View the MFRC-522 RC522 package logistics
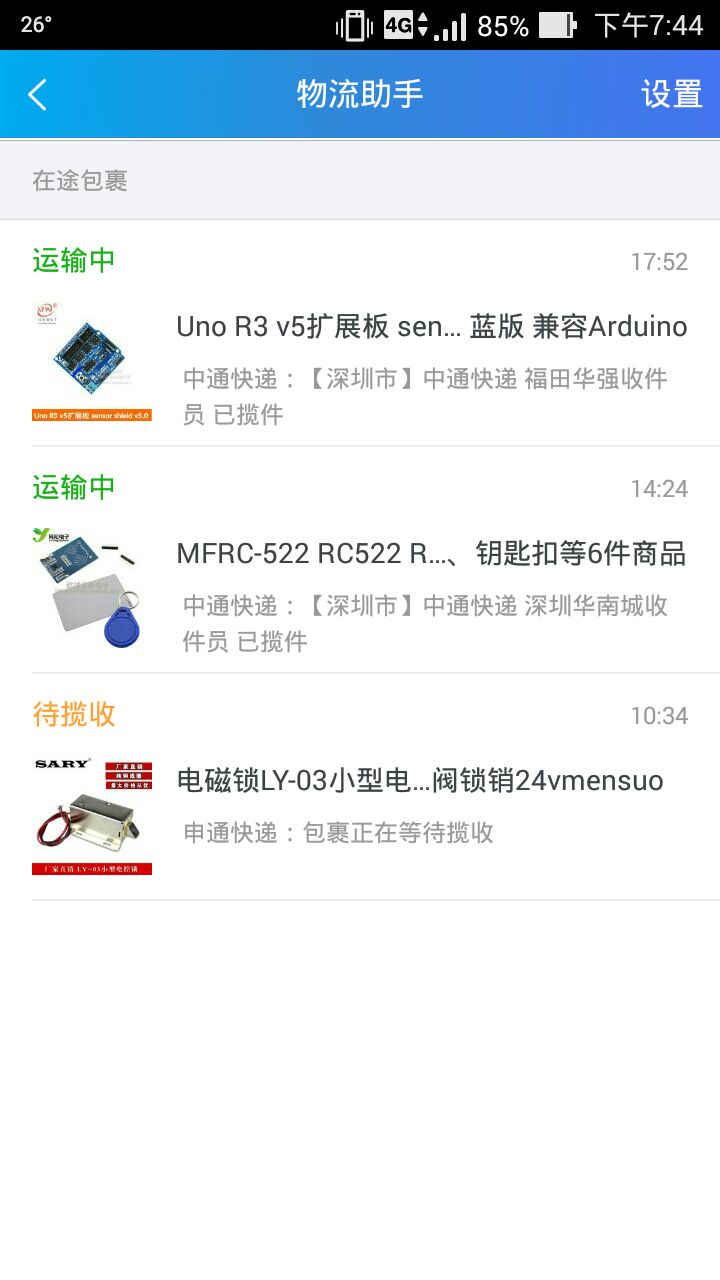720x1280 pixels. pos(360,560)
